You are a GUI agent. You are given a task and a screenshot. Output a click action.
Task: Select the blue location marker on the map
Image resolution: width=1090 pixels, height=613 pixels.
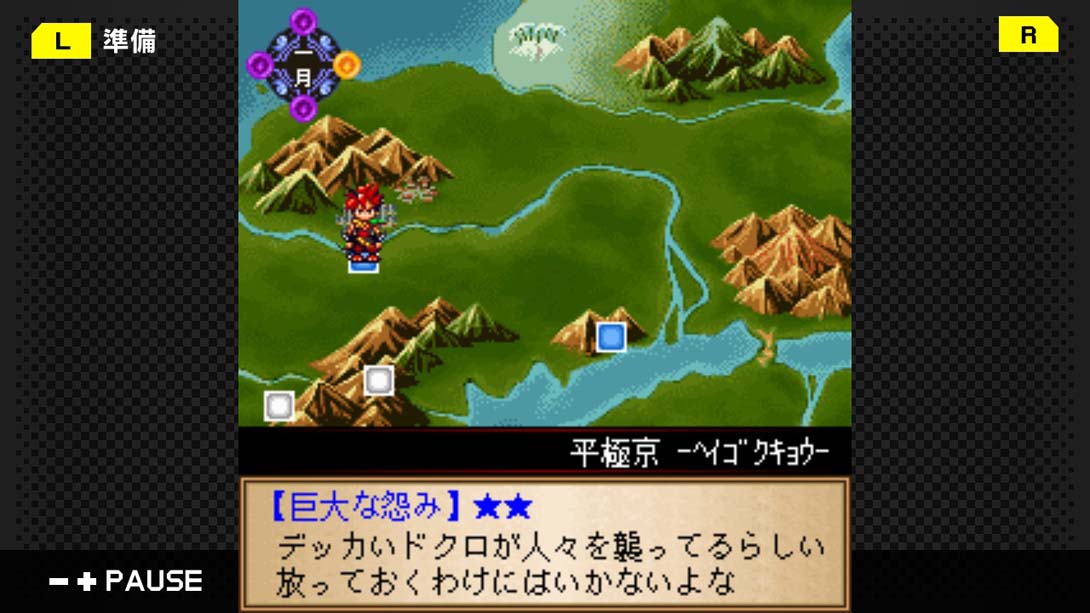pos(610,337)
